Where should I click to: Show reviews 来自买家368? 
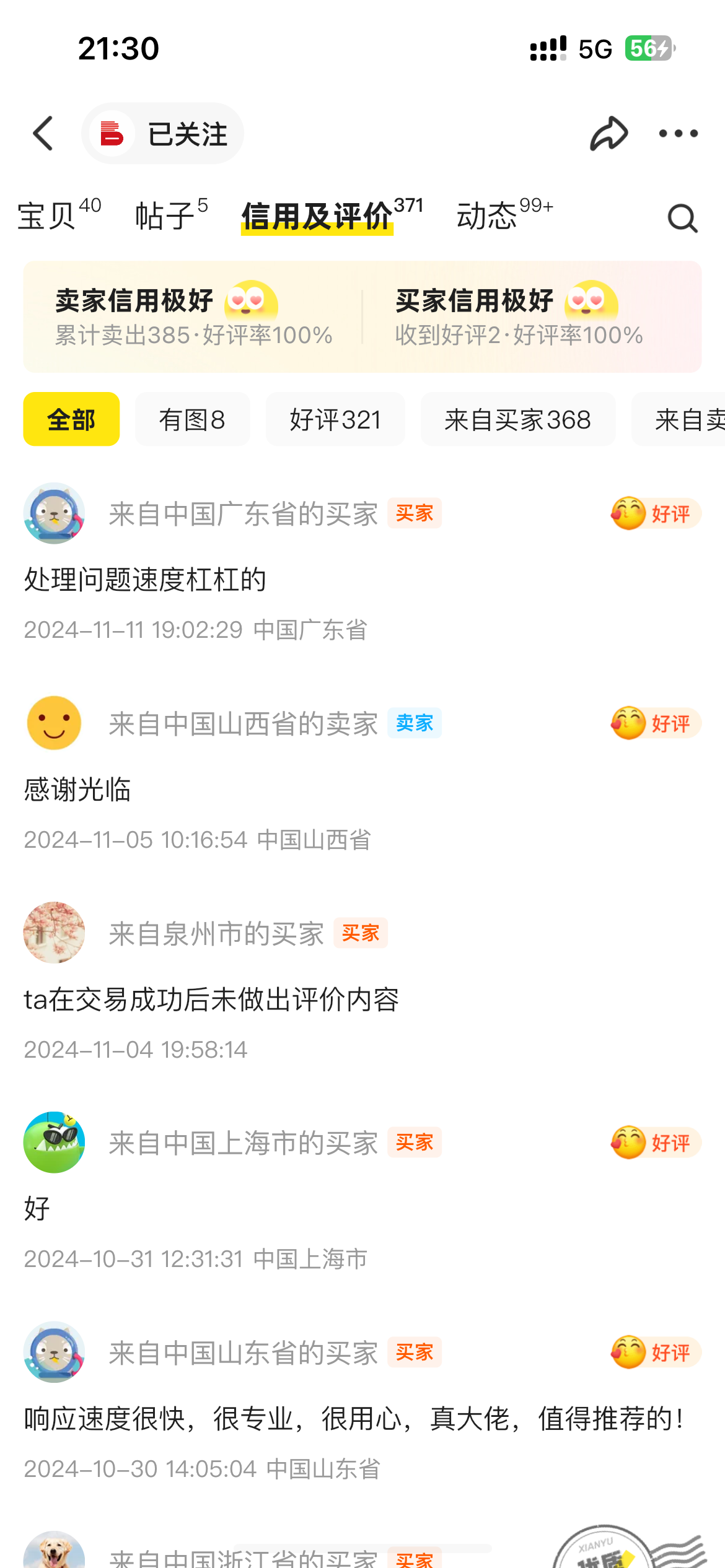518,419
